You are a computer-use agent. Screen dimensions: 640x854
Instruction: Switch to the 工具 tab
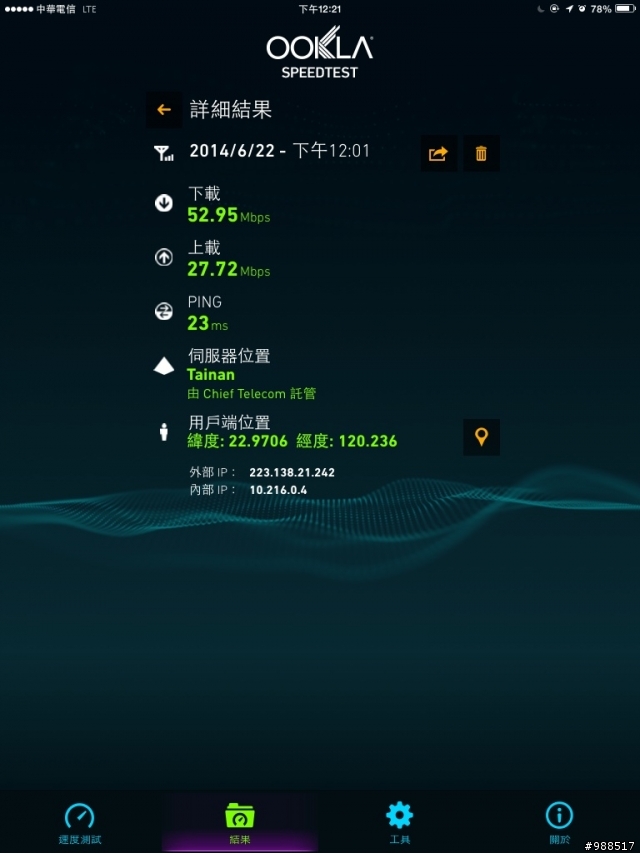click(399, 823)
